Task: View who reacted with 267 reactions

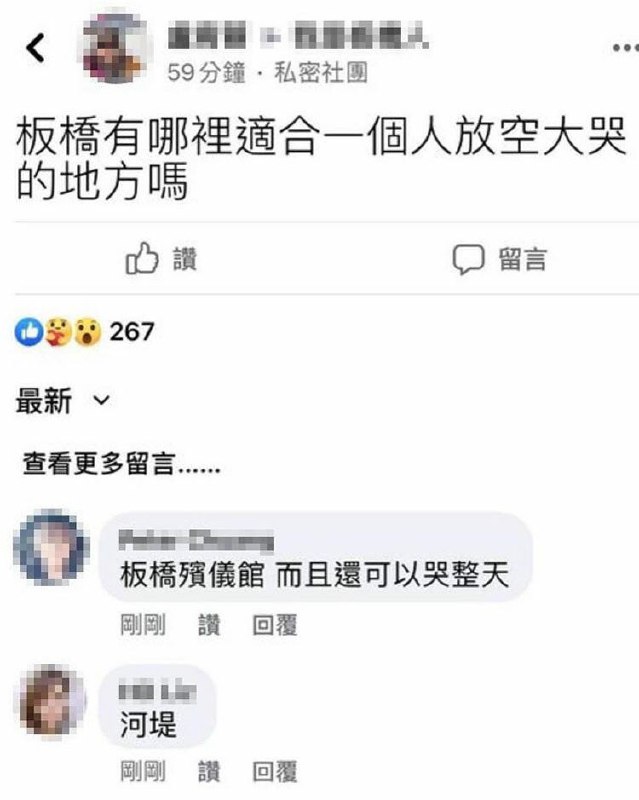Action: (x=85, y=331)
